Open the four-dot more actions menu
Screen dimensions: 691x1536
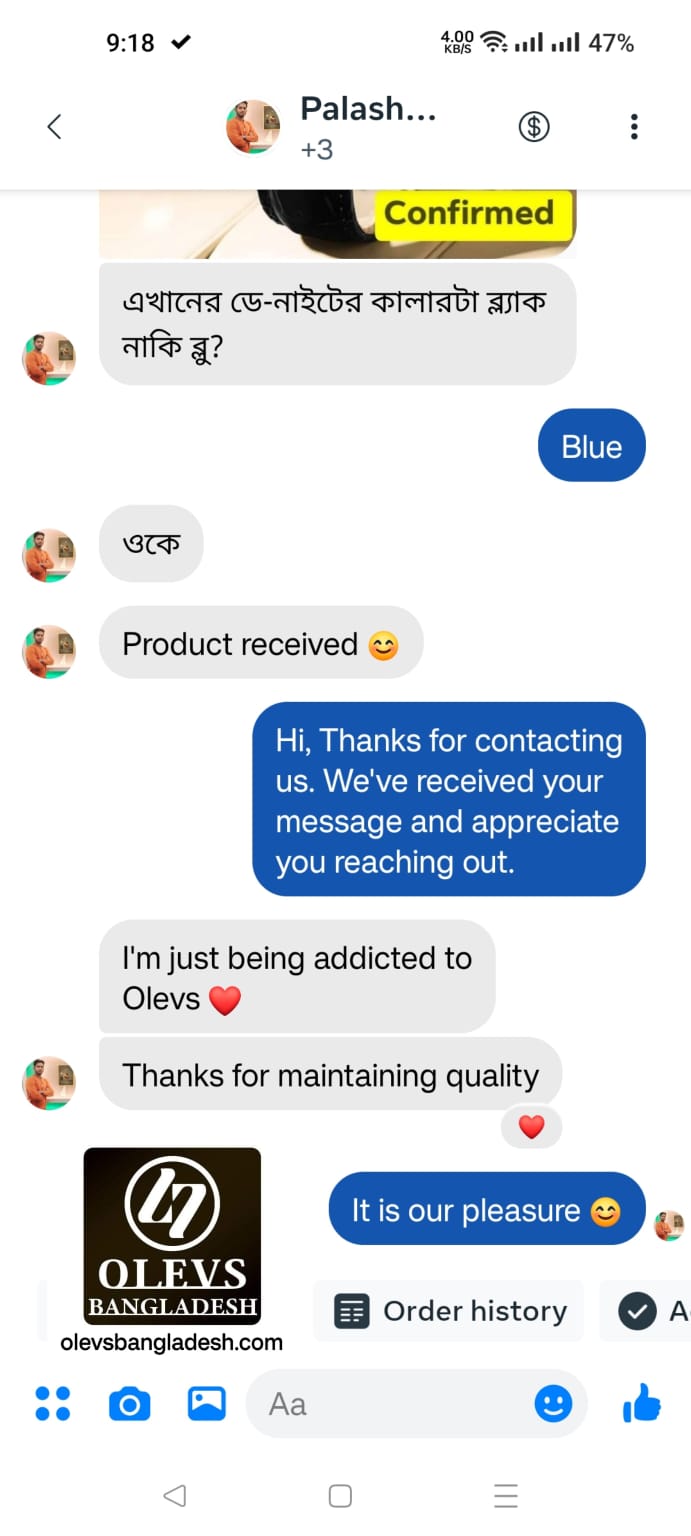[53, 1404]
